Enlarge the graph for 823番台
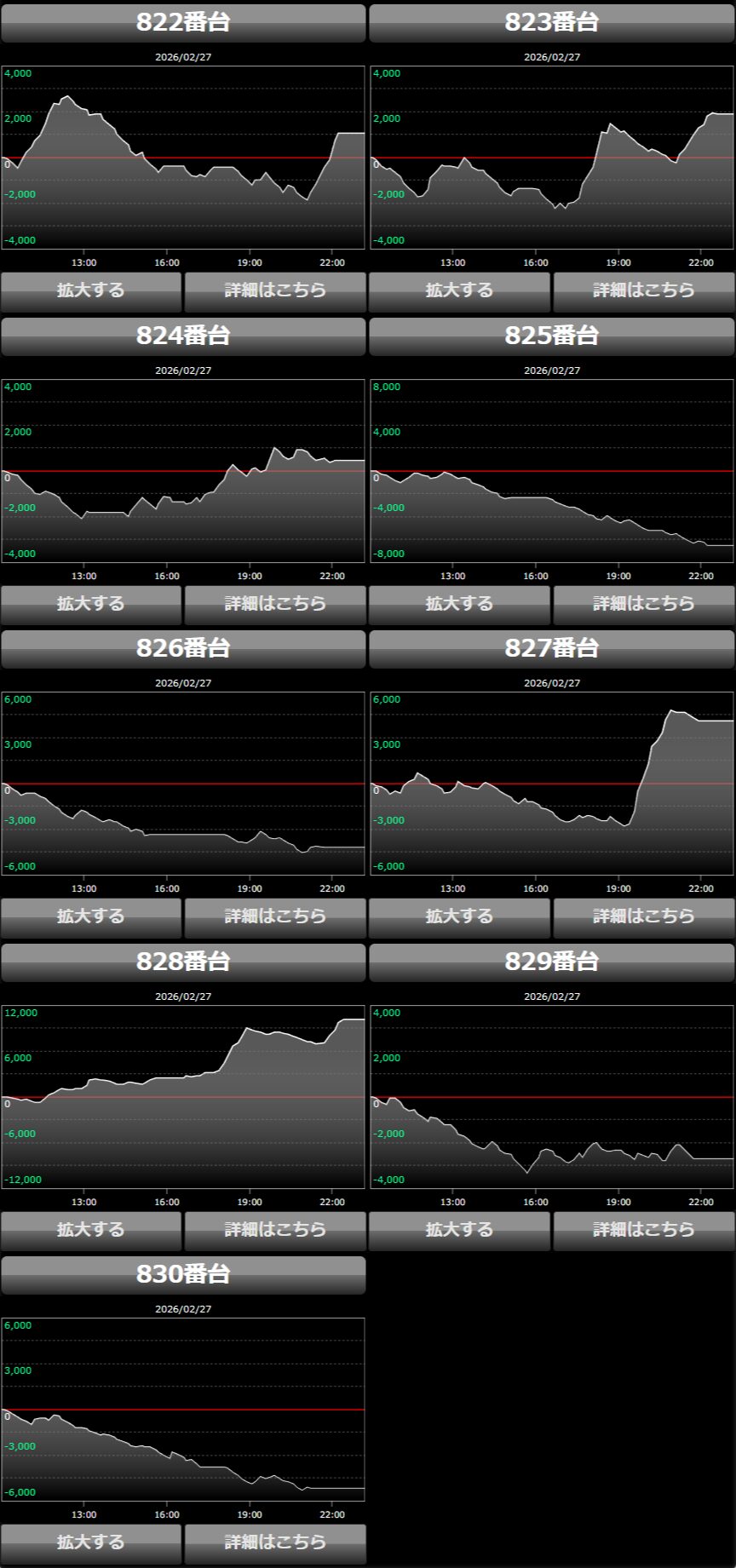Image resolution: width=736 pixels, height=1568 pixels. tap(459, 290)
